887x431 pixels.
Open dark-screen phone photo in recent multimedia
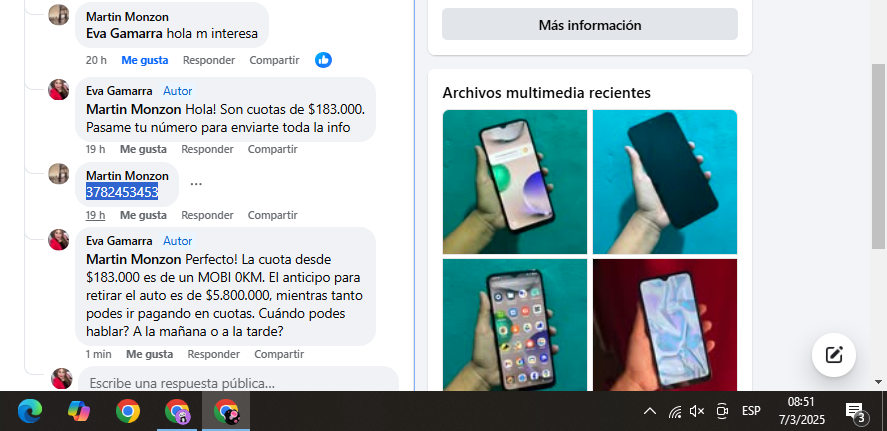[x=664, y=181]
